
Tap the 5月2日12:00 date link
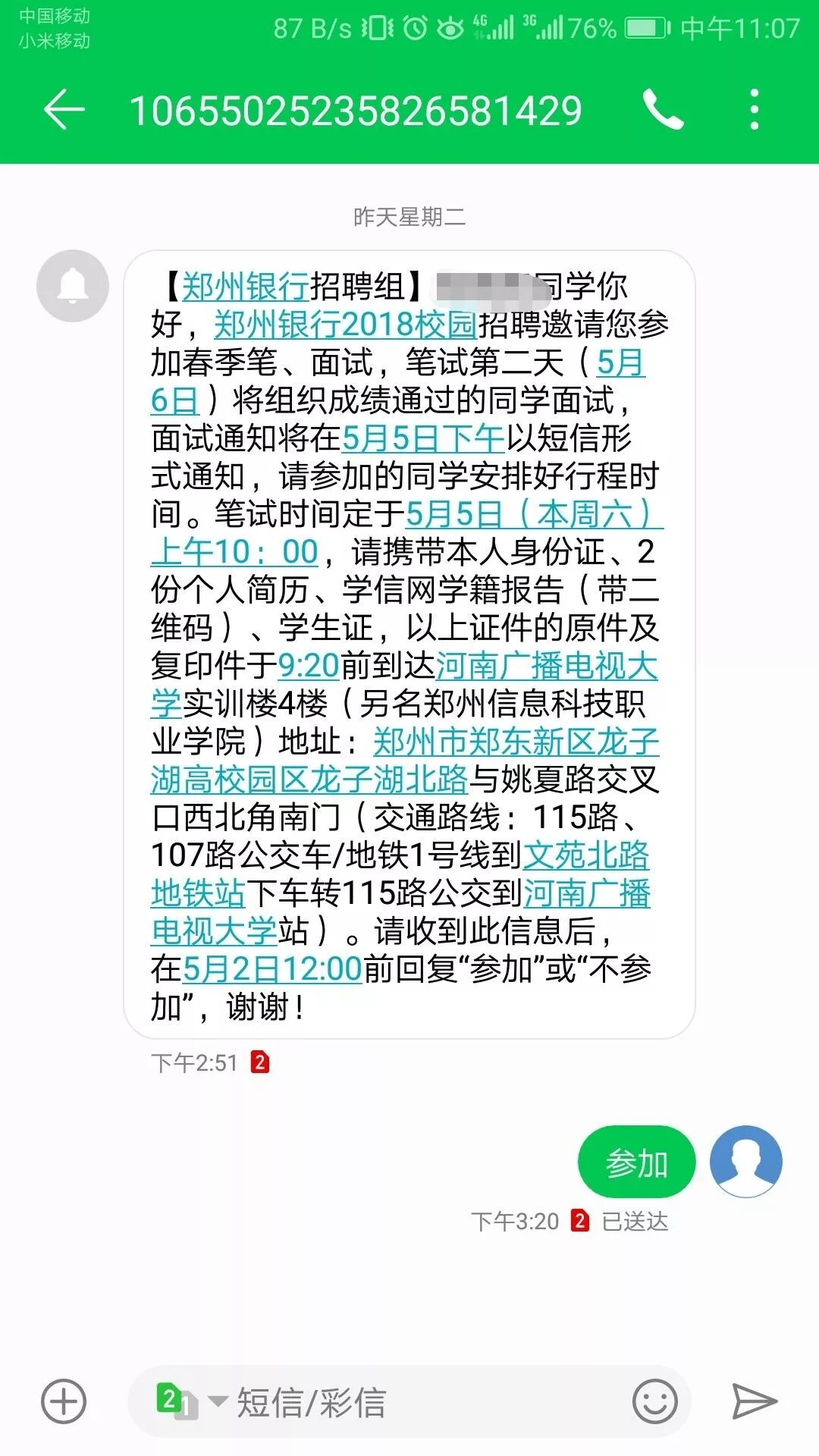(272, 969)
